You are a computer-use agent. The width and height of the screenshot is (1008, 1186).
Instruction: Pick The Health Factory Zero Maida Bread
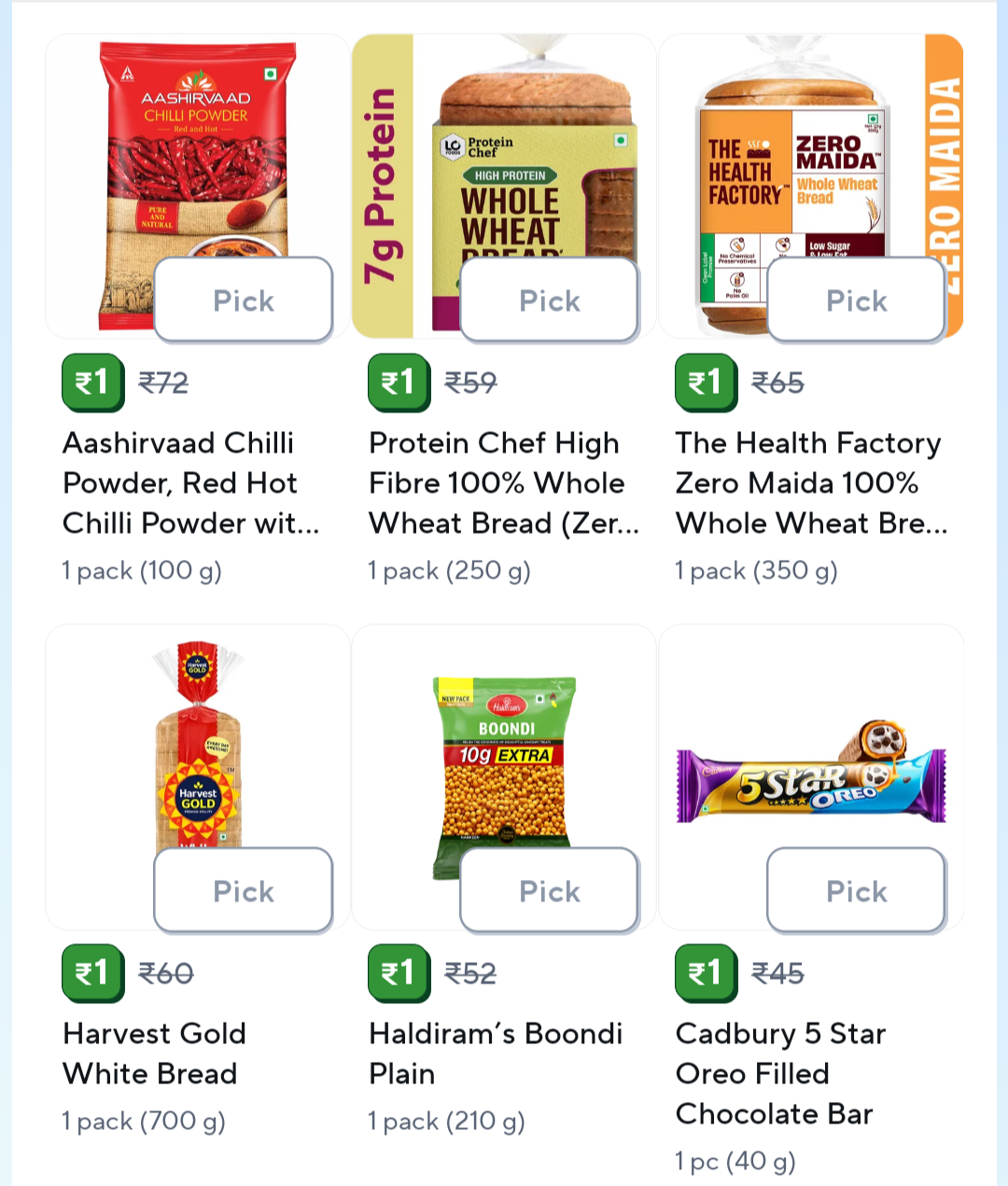click(x=856, y=300)
